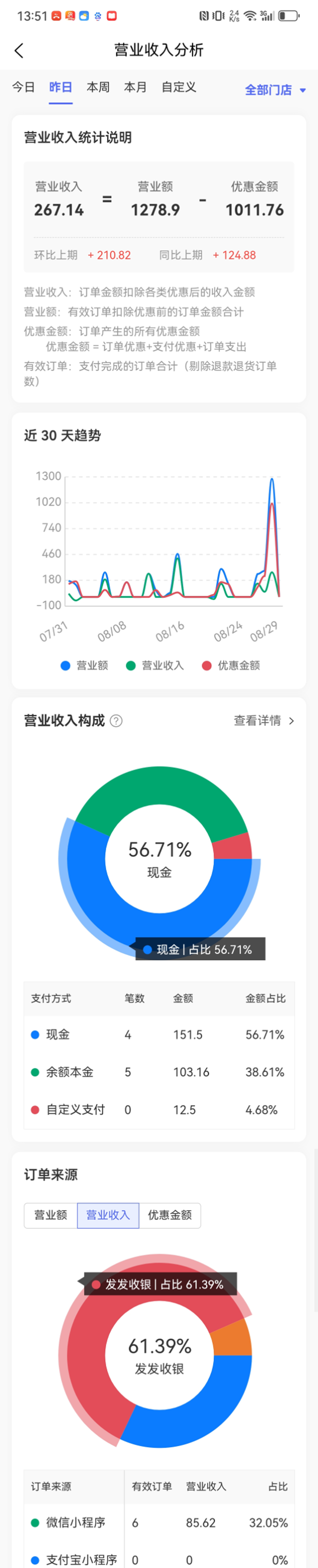Toggle the 优惠金额 legend in trend chart
The width and height of the screenshot is (318, 1568).
pyautogui.click(x=231, y=665)
